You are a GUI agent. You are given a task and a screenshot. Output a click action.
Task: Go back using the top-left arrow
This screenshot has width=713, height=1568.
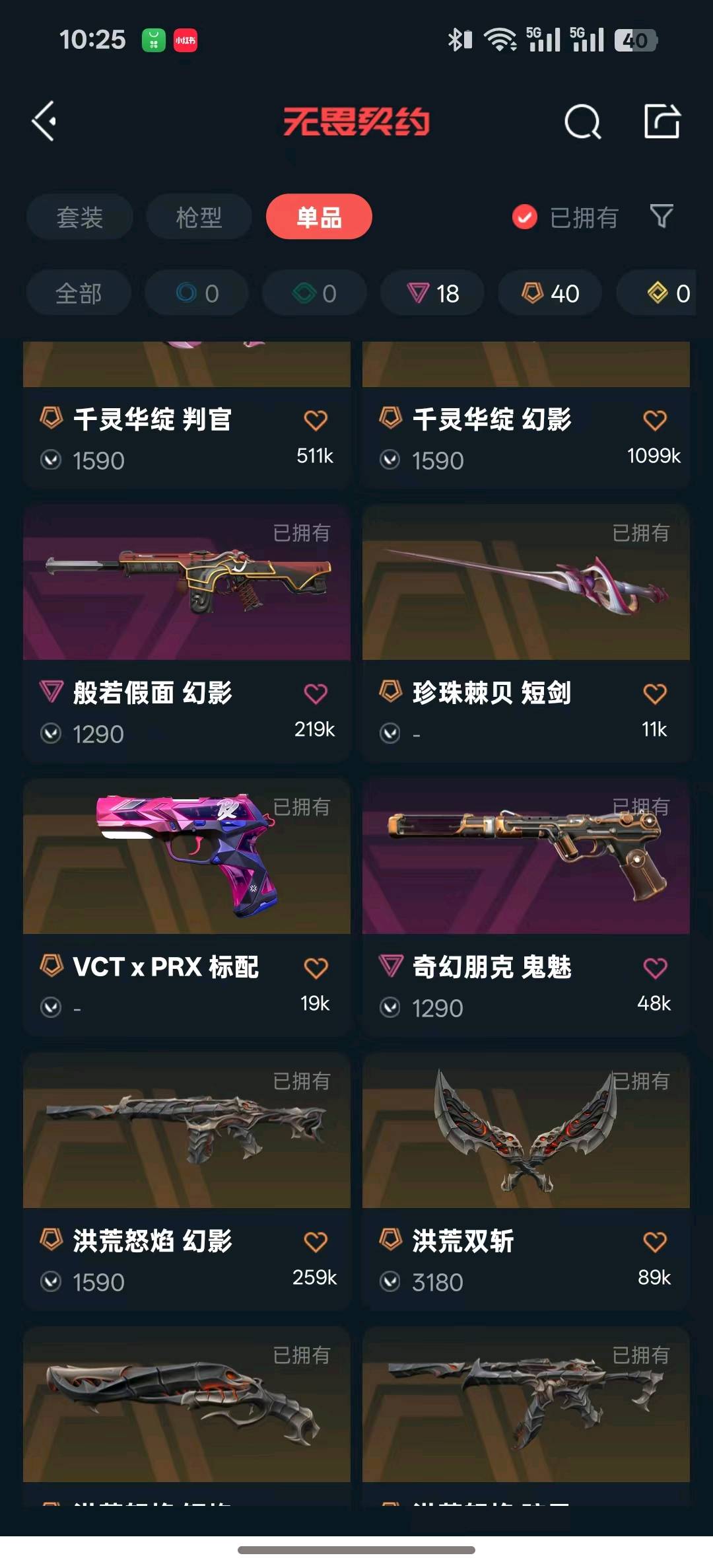[x=45, y=122]
